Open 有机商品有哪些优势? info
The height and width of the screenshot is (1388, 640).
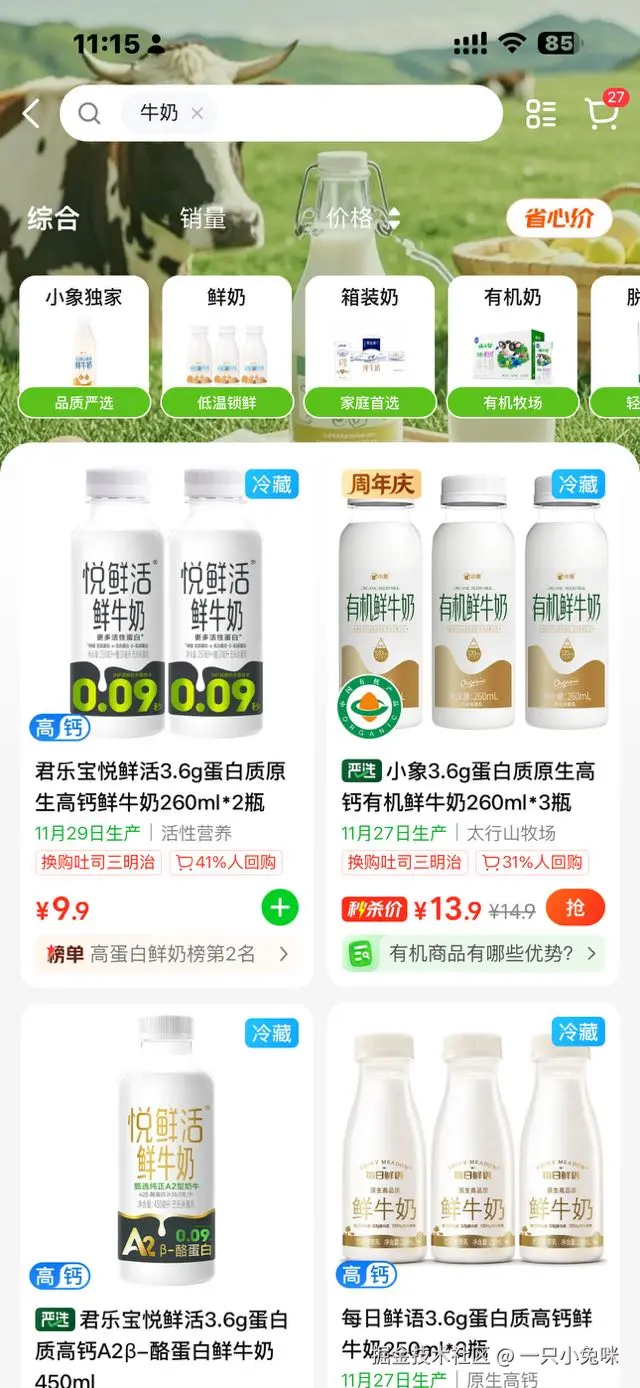[x=474, y=954]
